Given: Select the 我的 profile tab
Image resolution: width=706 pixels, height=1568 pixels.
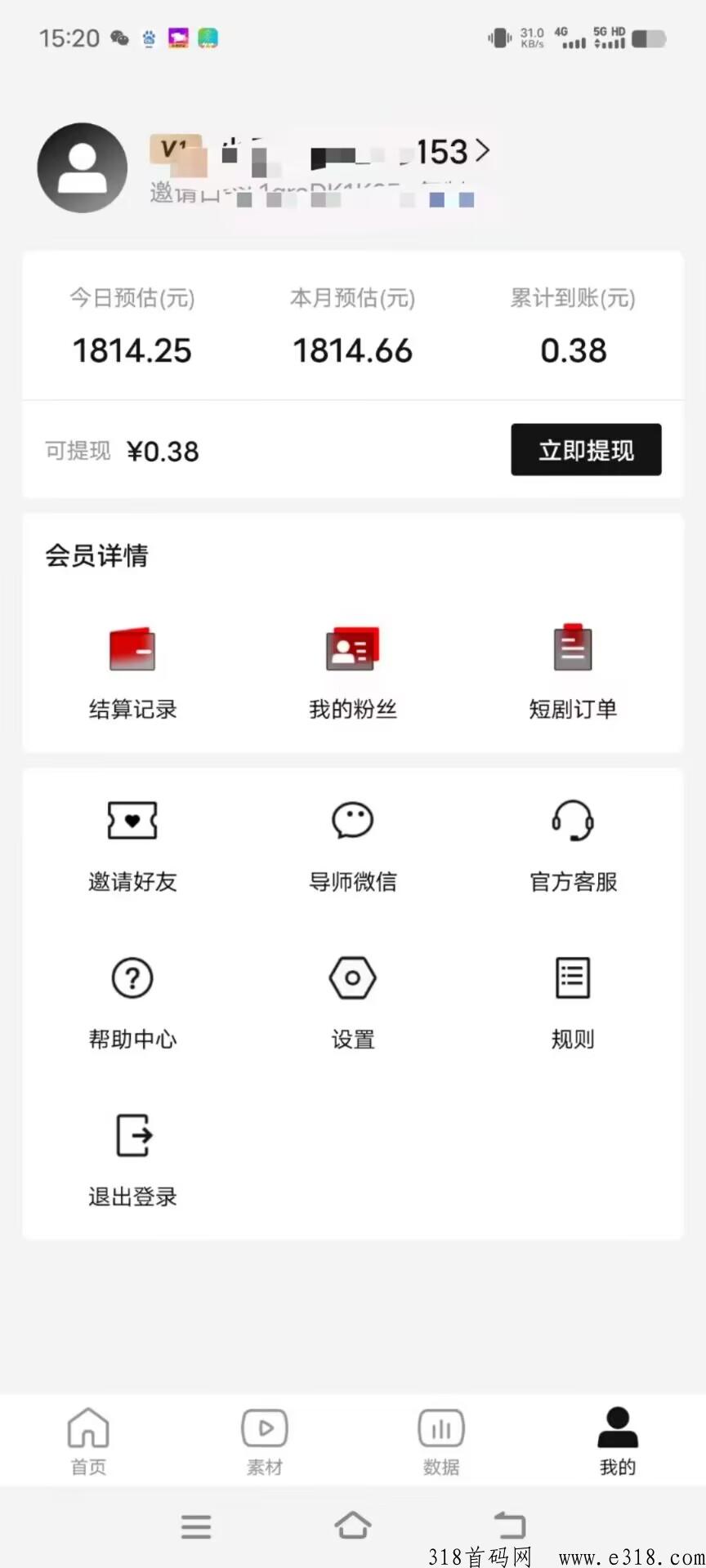Looking at the screenshot, I should [x=618, y=1441].
